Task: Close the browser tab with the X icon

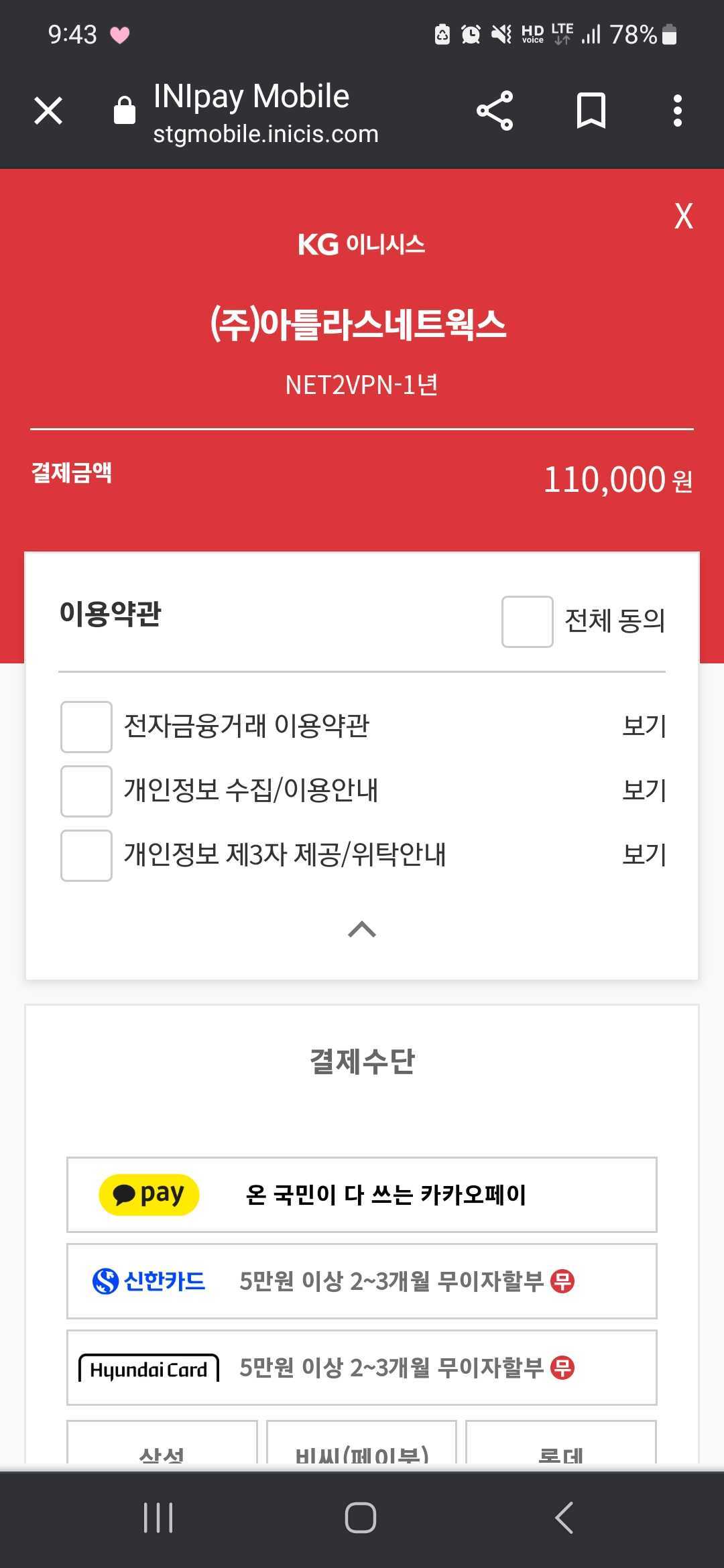Action: (x=48, y=111)
